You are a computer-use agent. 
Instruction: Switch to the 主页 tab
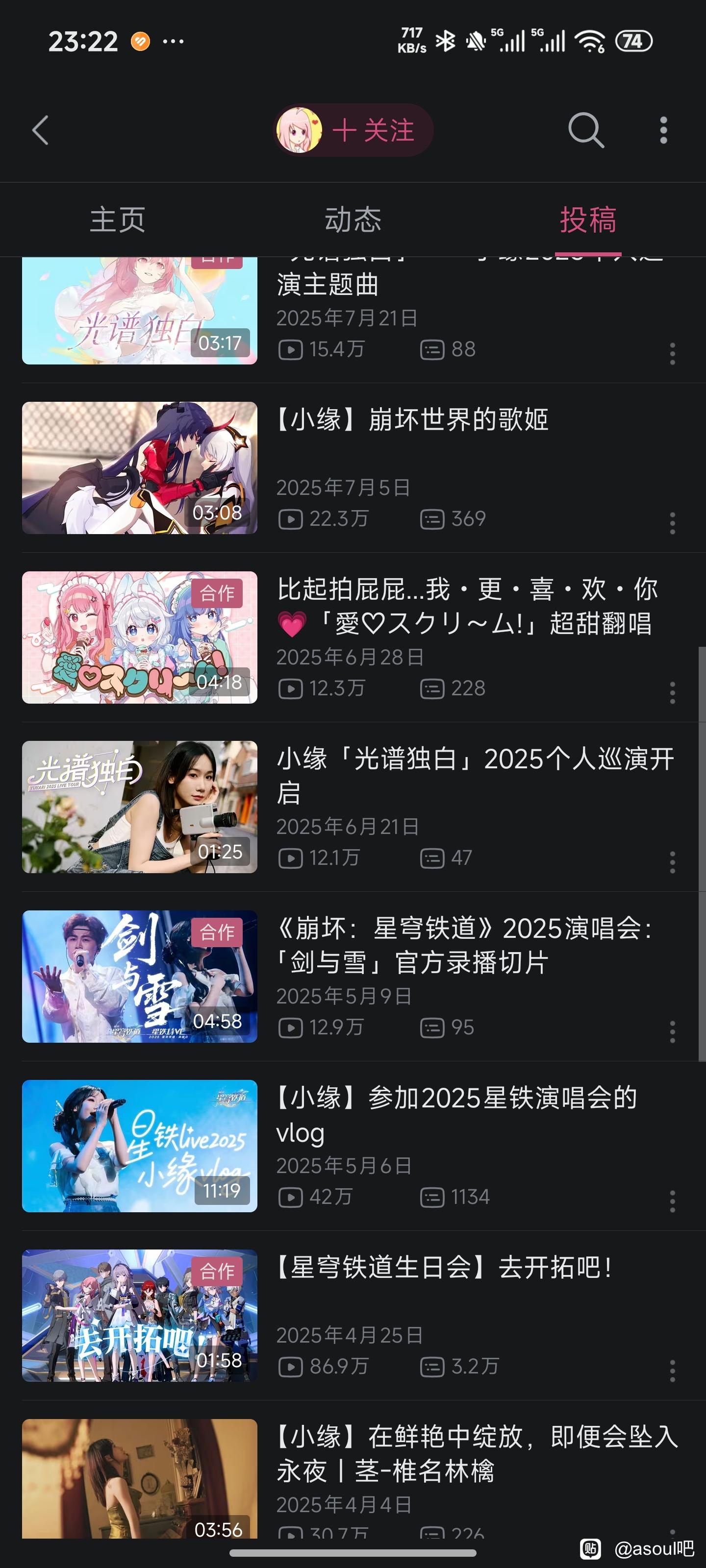(x=118, y=220)
